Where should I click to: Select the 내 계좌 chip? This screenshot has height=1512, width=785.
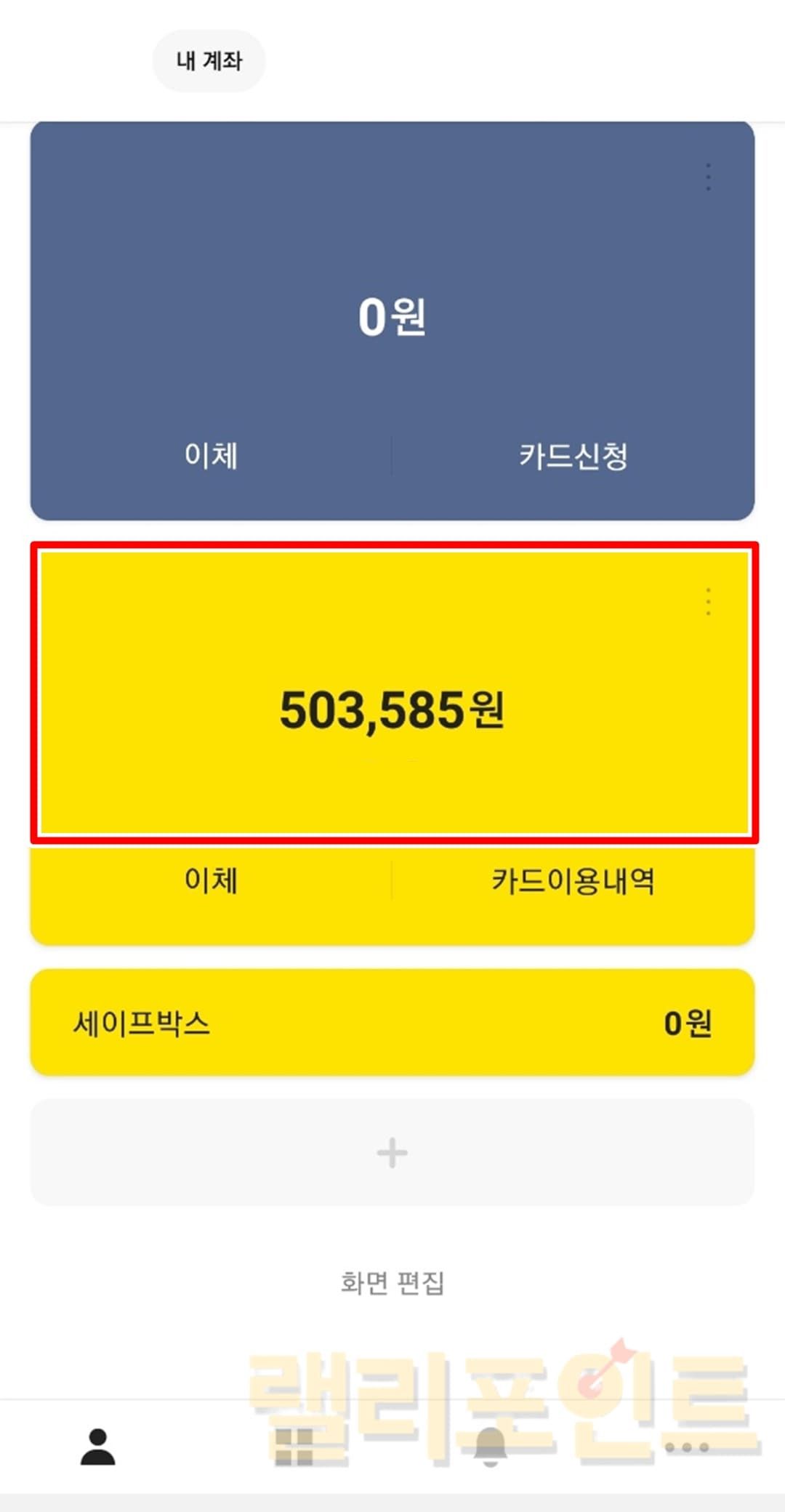click(209, 61)
